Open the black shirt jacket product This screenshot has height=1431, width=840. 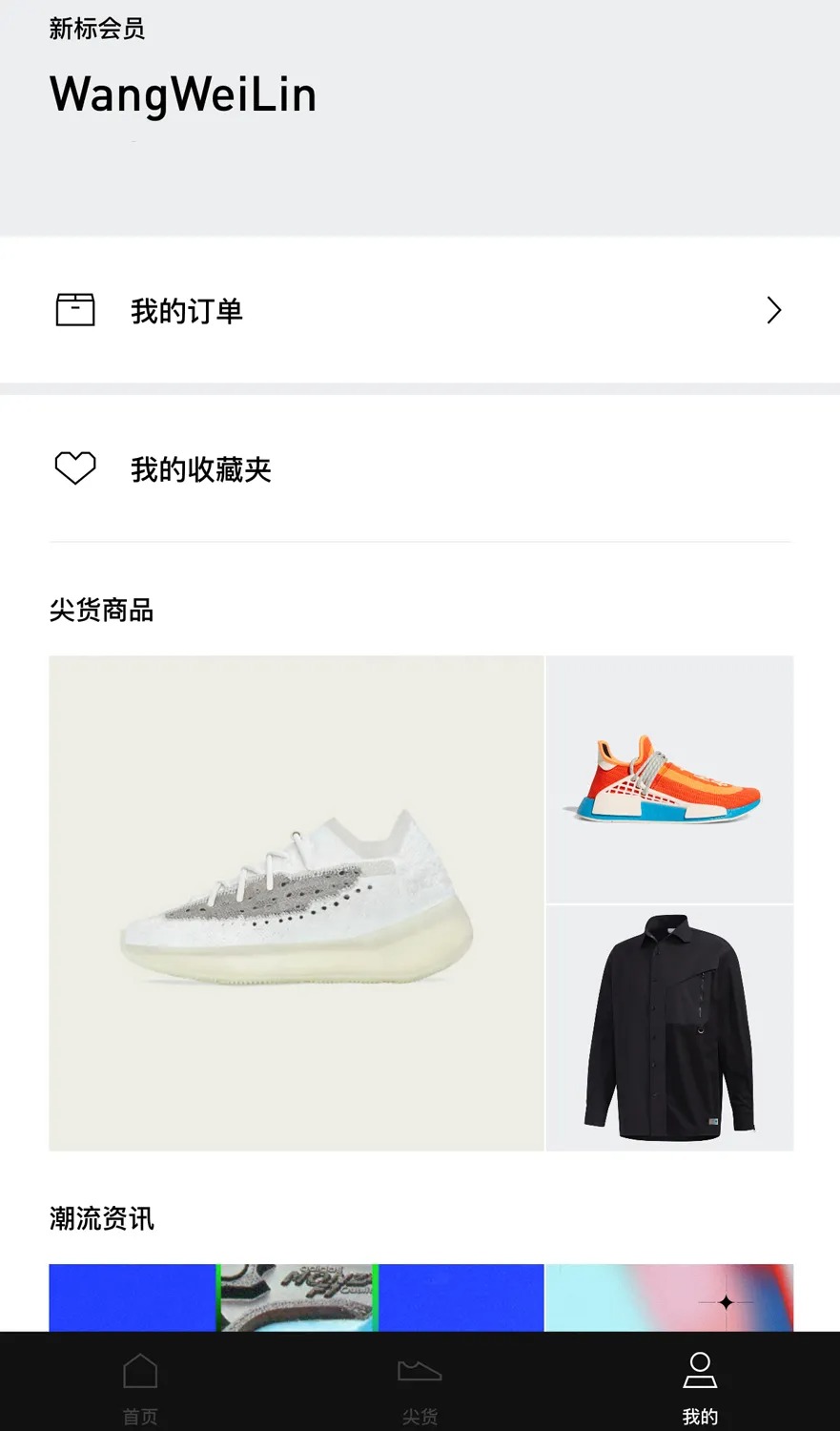[669, 1027]
